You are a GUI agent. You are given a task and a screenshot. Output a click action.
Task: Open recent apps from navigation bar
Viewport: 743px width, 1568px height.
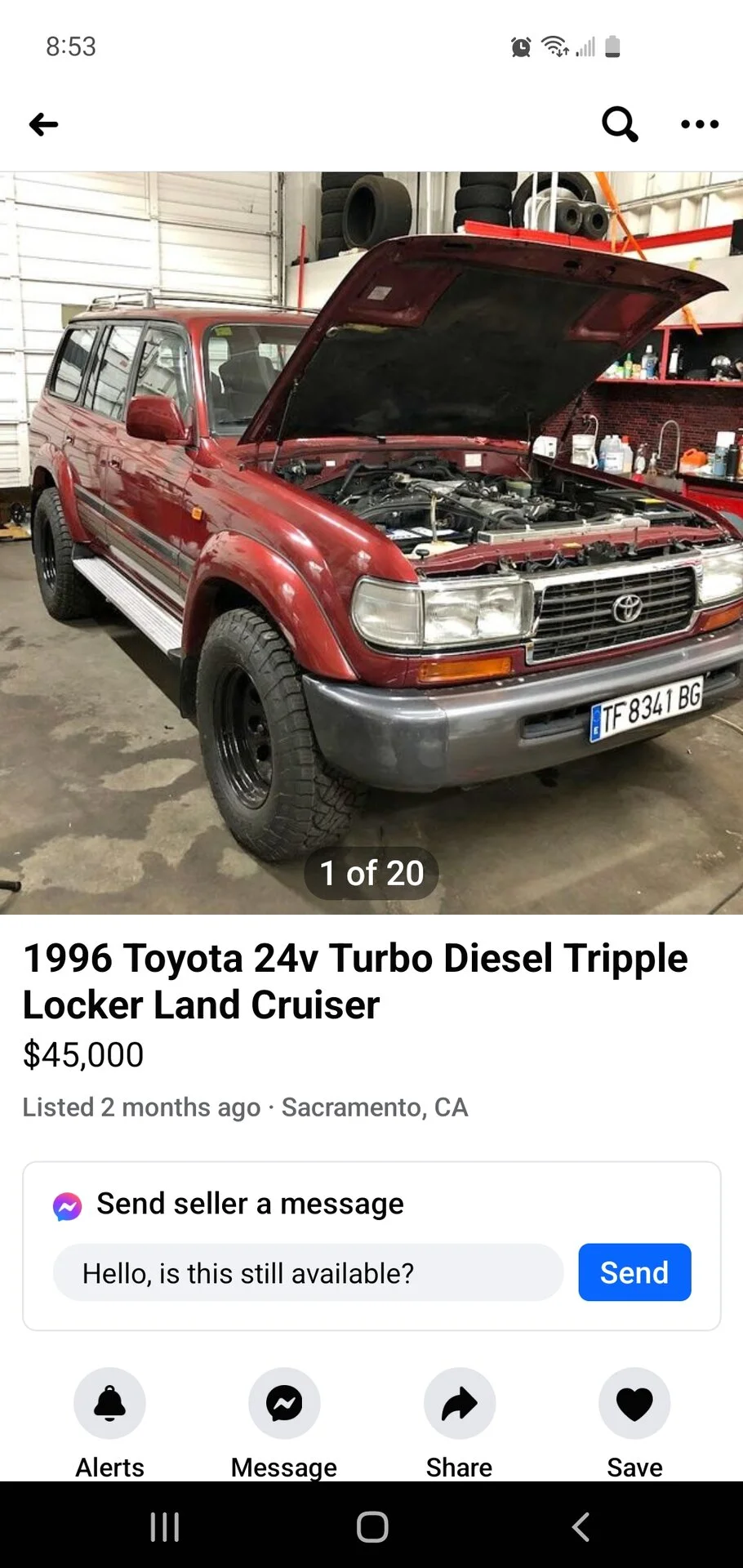coord(165,1526)
